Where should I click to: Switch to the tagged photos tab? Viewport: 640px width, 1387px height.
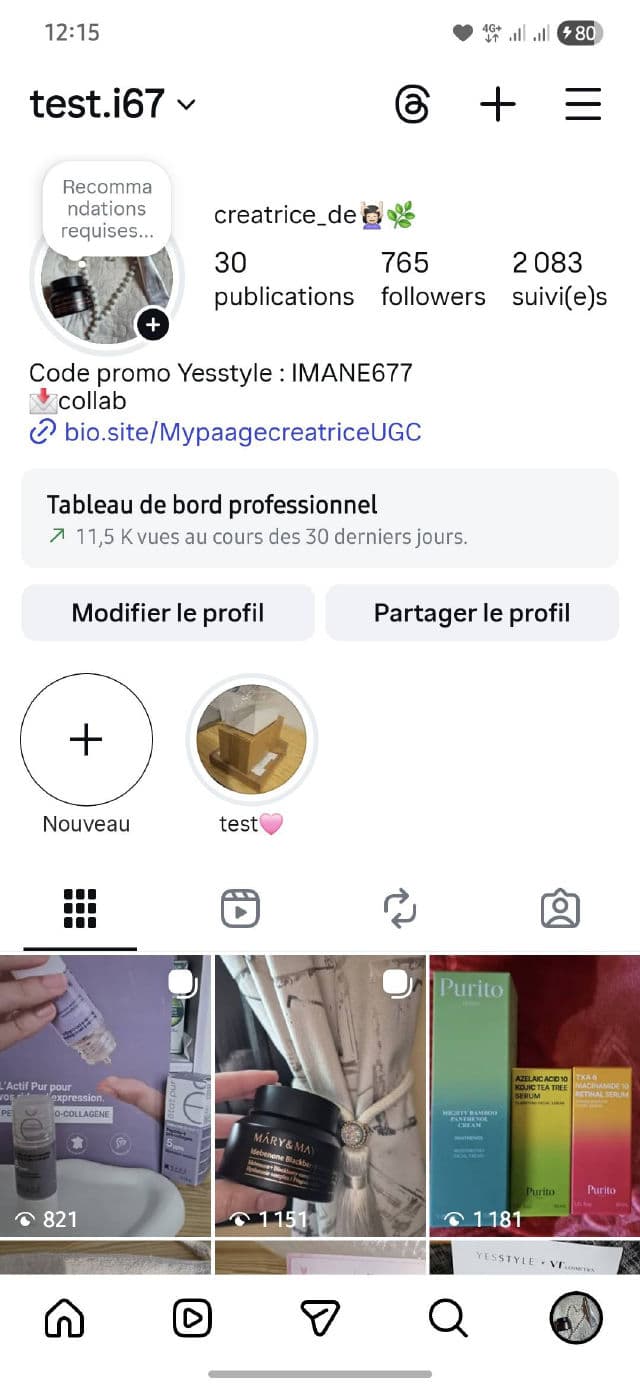point(560,909)
